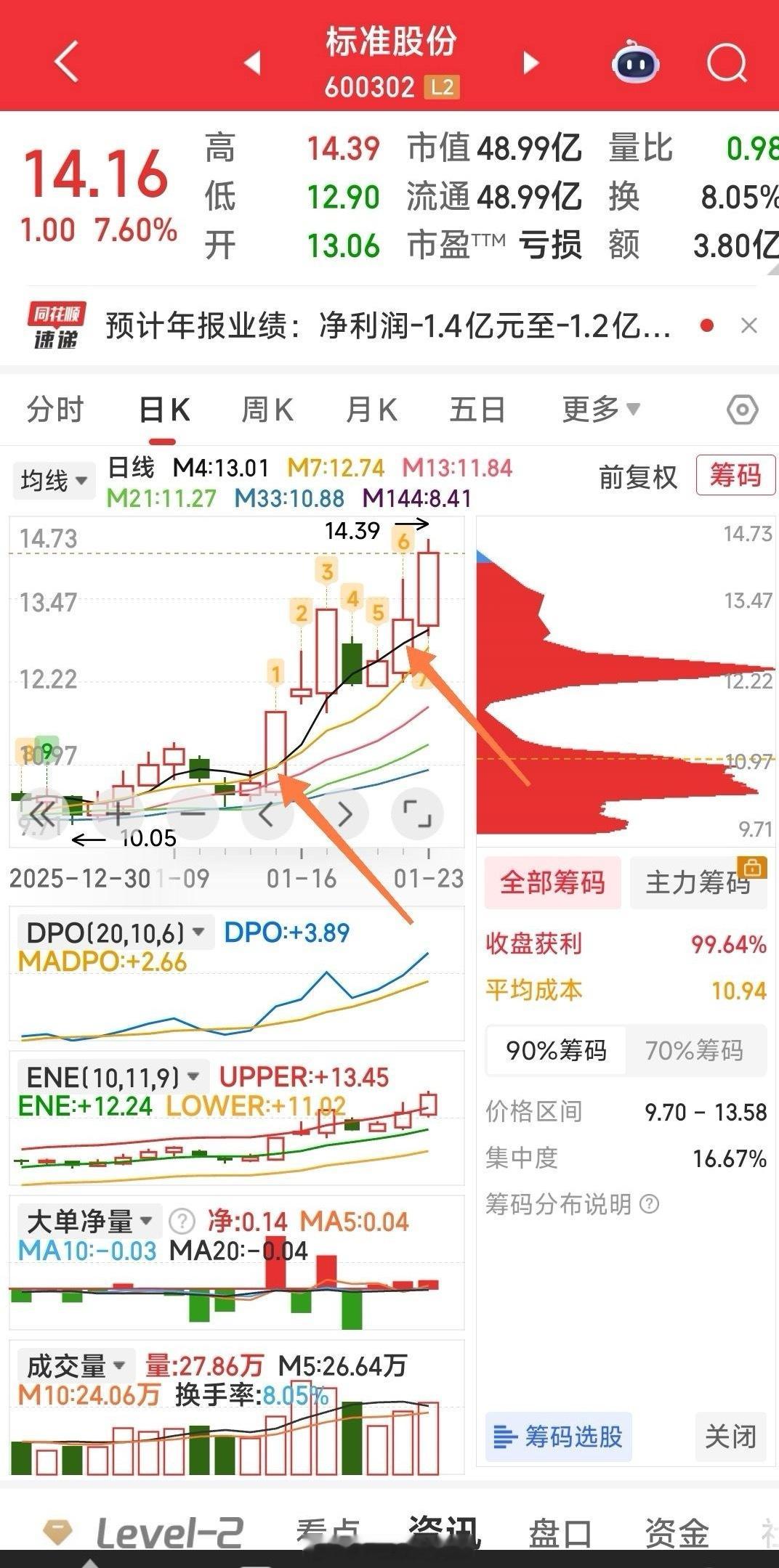Zoom out on the chart with the minus icon
Screen dimensions: 779x1568
[x=192, y=814]
